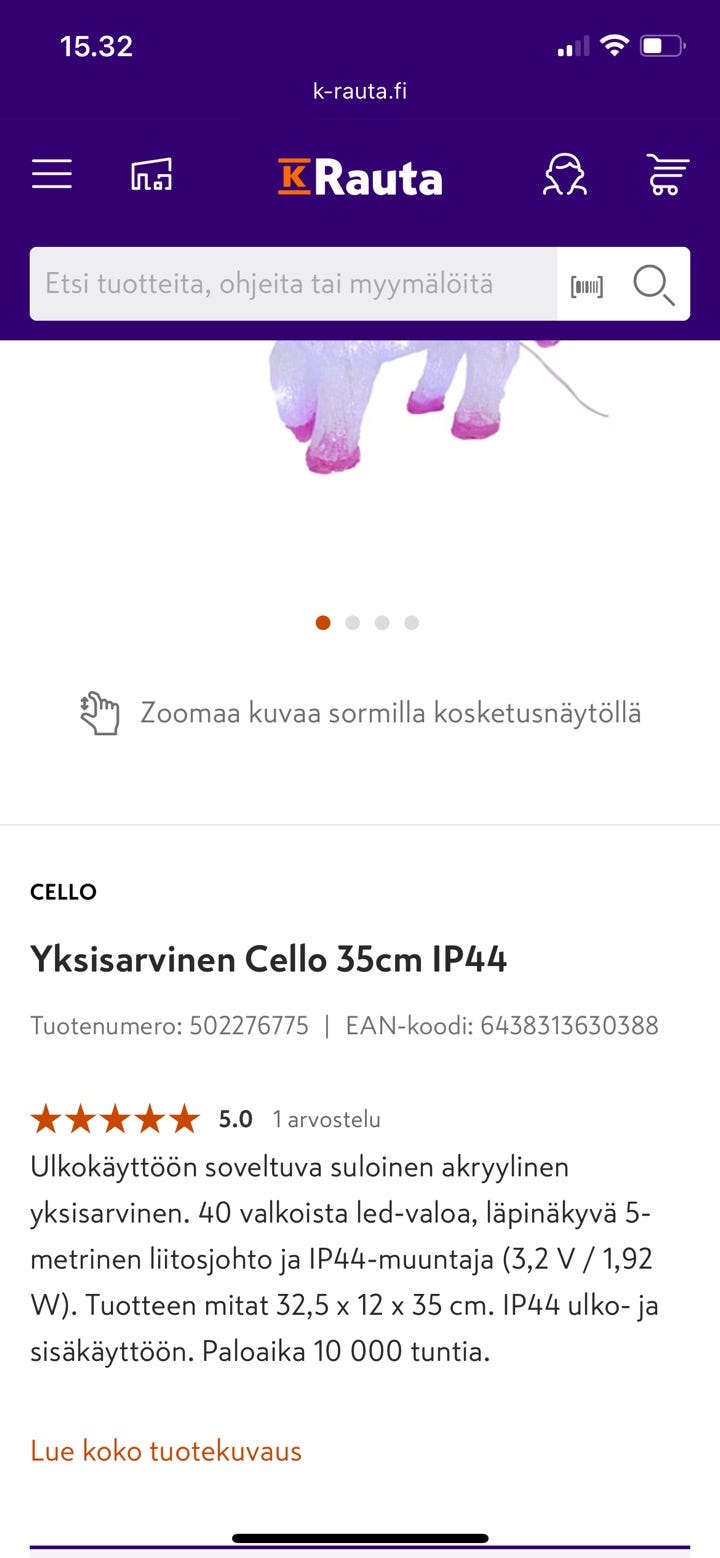
Task: Select the first carousel dot
Action: (x=323, y=622)
